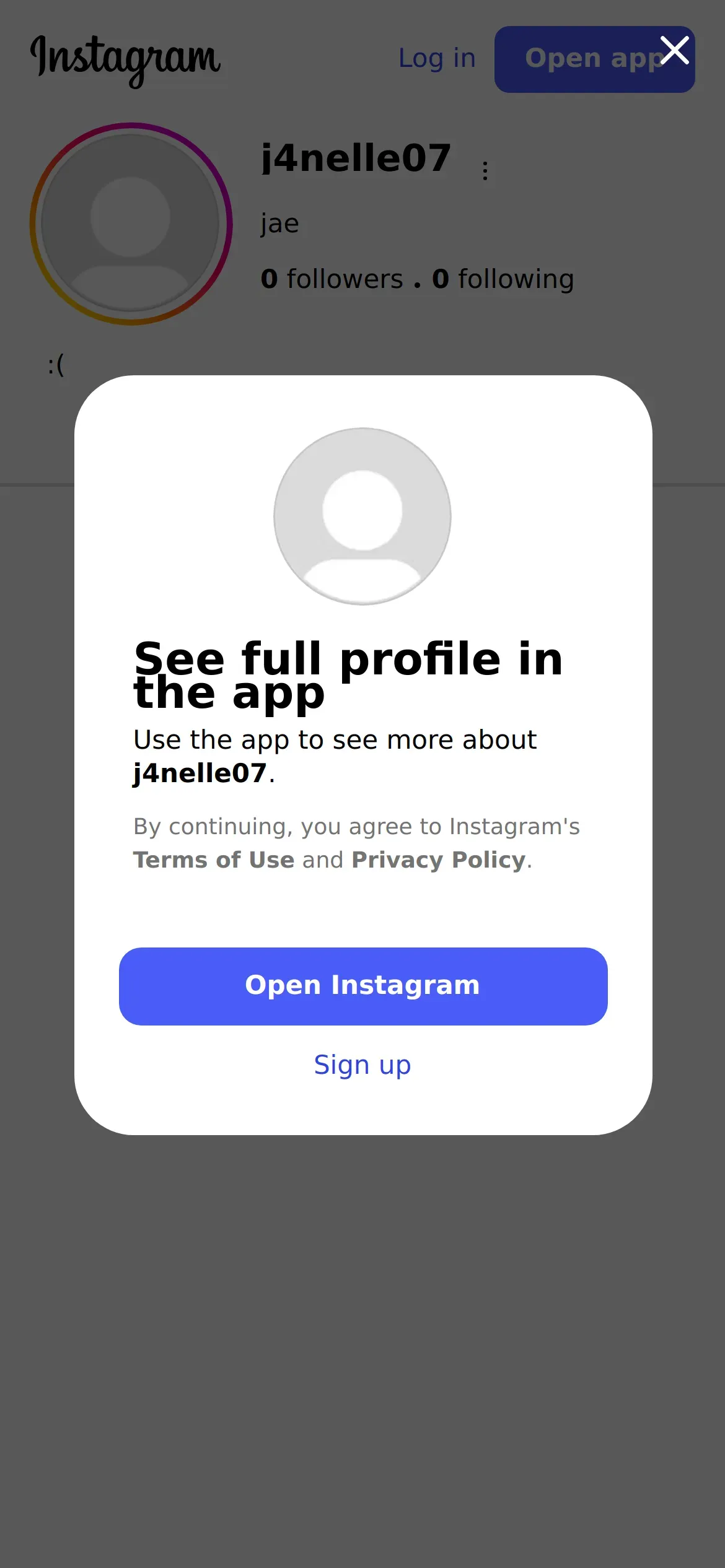
Task: Open the Terms of Use link
Action: (x=214, y=860)
